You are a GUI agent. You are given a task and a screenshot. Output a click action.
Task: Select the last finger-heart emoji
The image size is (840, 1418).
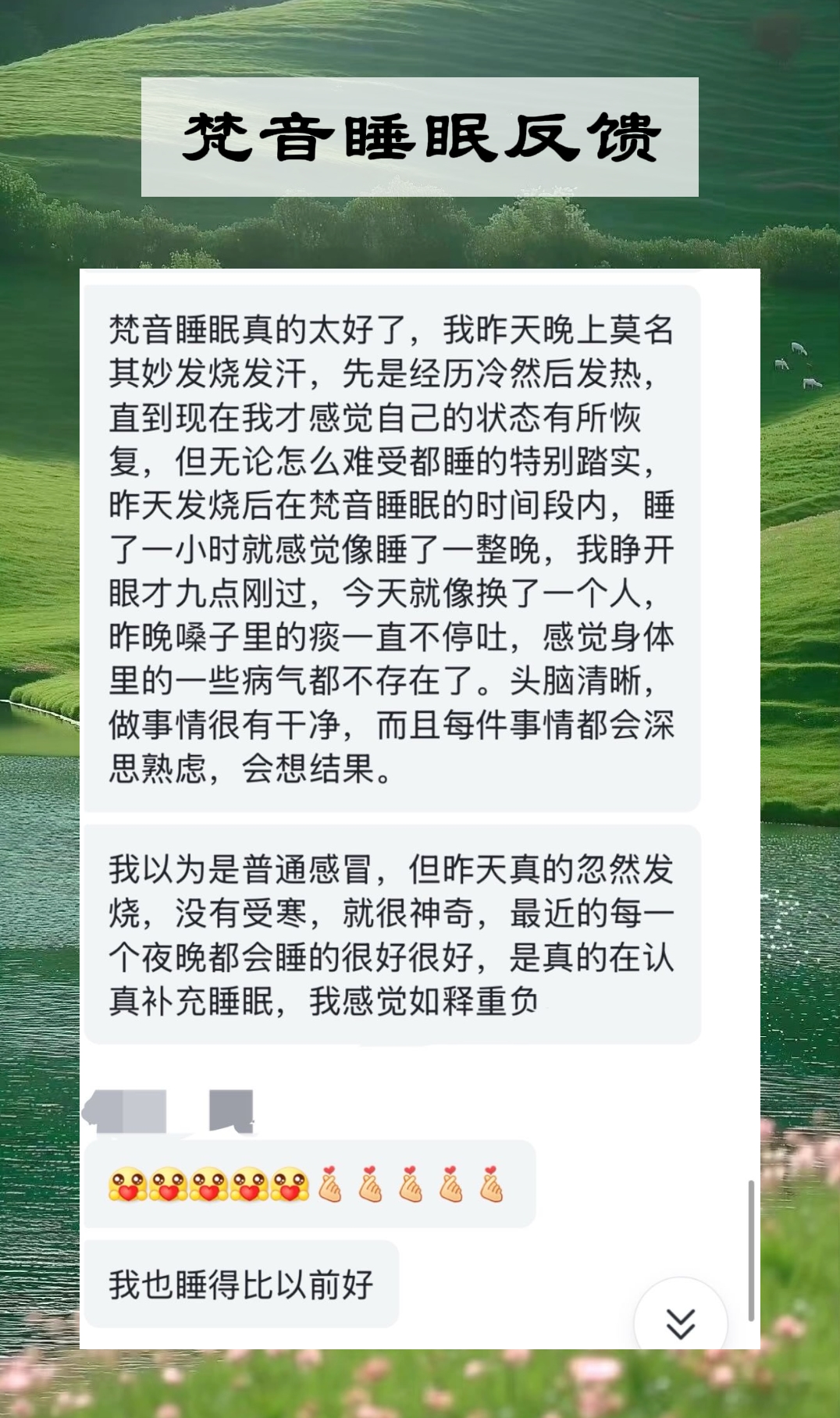click(492, 1183)
